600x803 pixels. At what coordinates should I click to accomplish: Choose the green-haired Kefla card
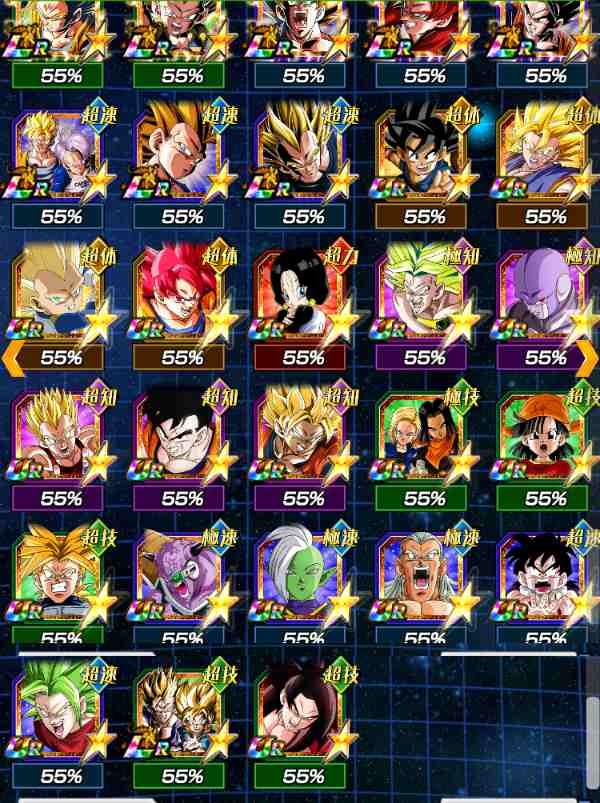click(x=60, y=713)
